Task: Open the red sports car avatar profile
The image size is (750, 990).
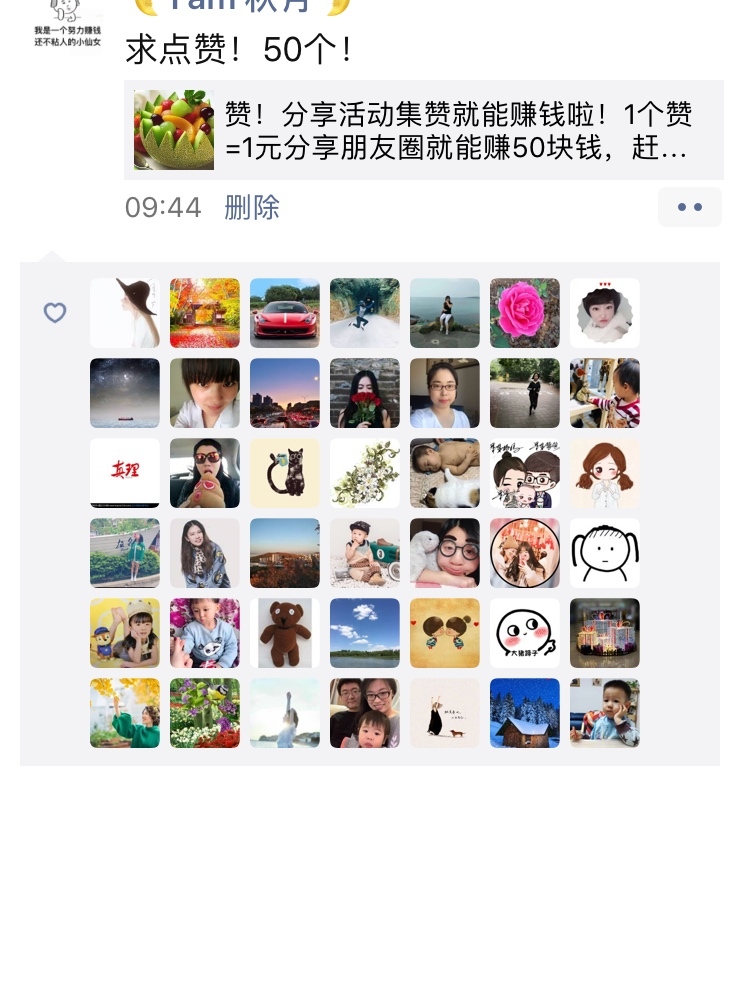Action: pos(285,313)
